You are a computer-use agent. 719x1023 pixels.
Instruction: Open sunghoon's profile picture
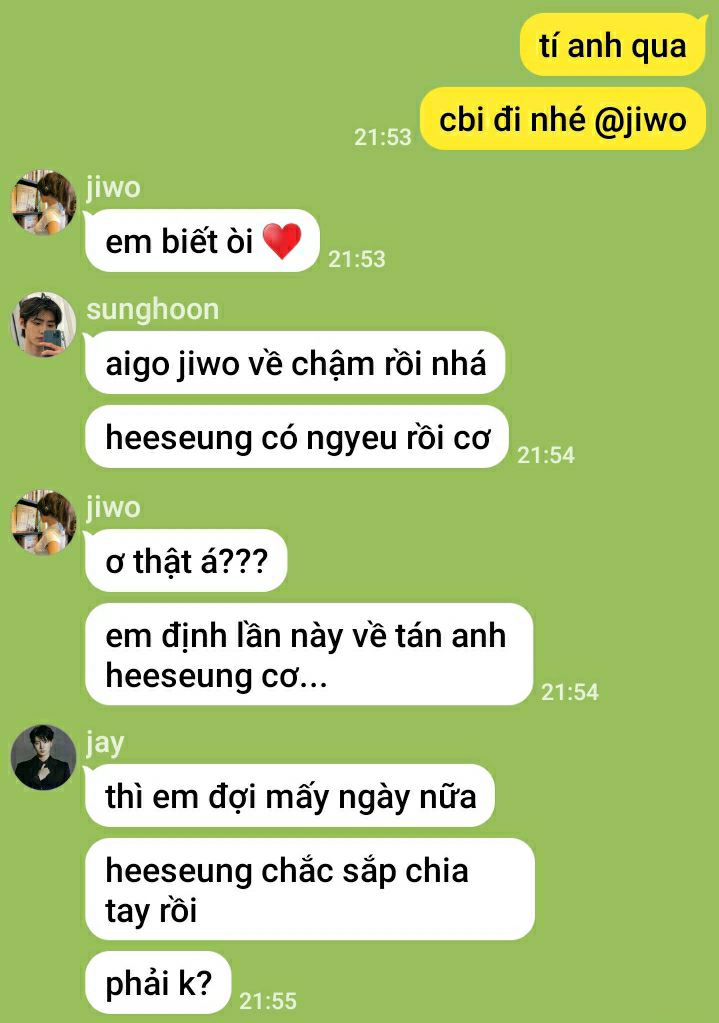pos(44,325)
